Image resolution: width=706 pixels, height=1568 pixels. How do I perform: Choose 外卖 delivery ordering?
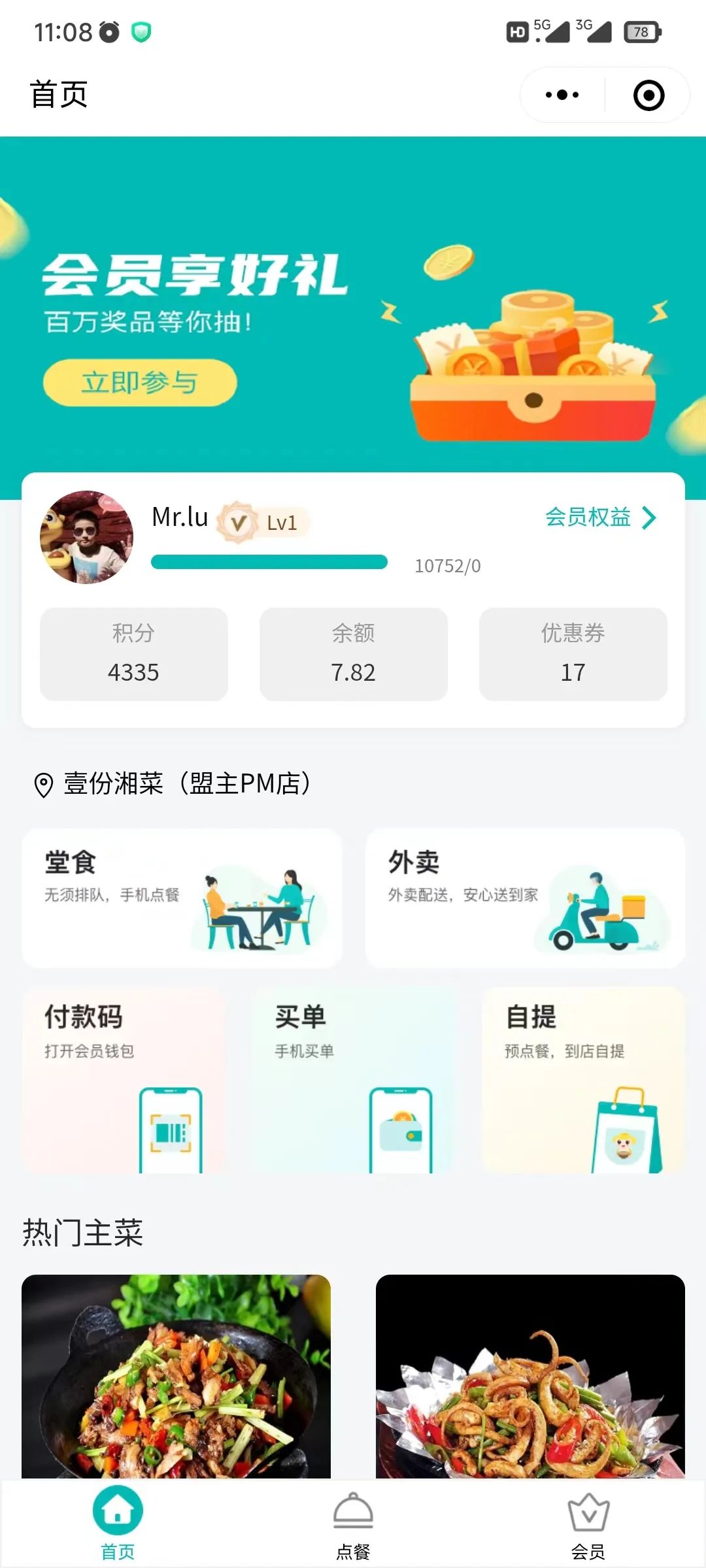pyautogui.click(x=525, y=898)
